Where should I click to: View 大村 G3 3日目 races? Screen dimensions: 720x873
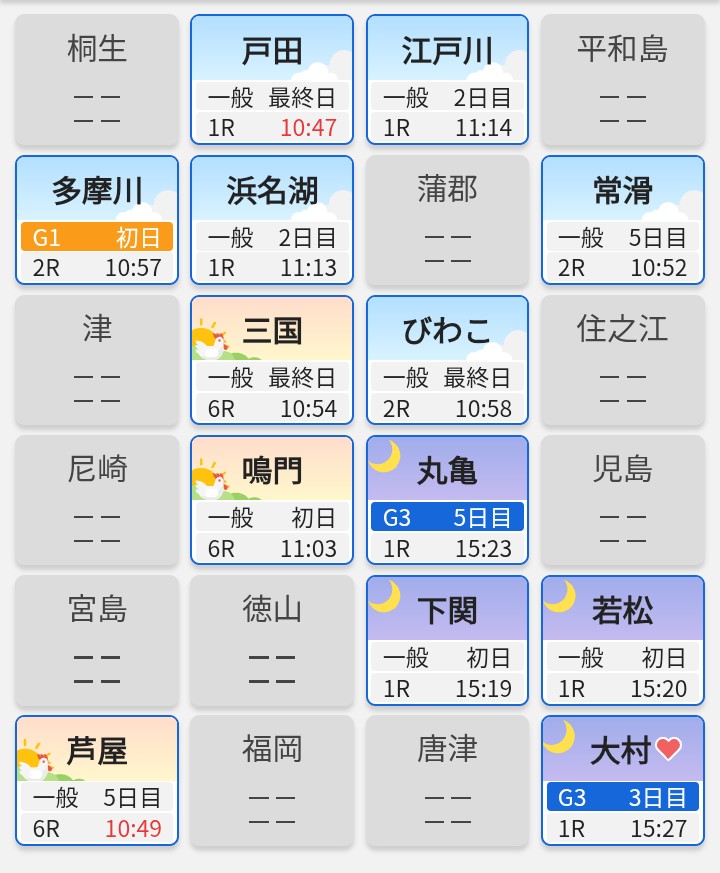tap(622, 780)
